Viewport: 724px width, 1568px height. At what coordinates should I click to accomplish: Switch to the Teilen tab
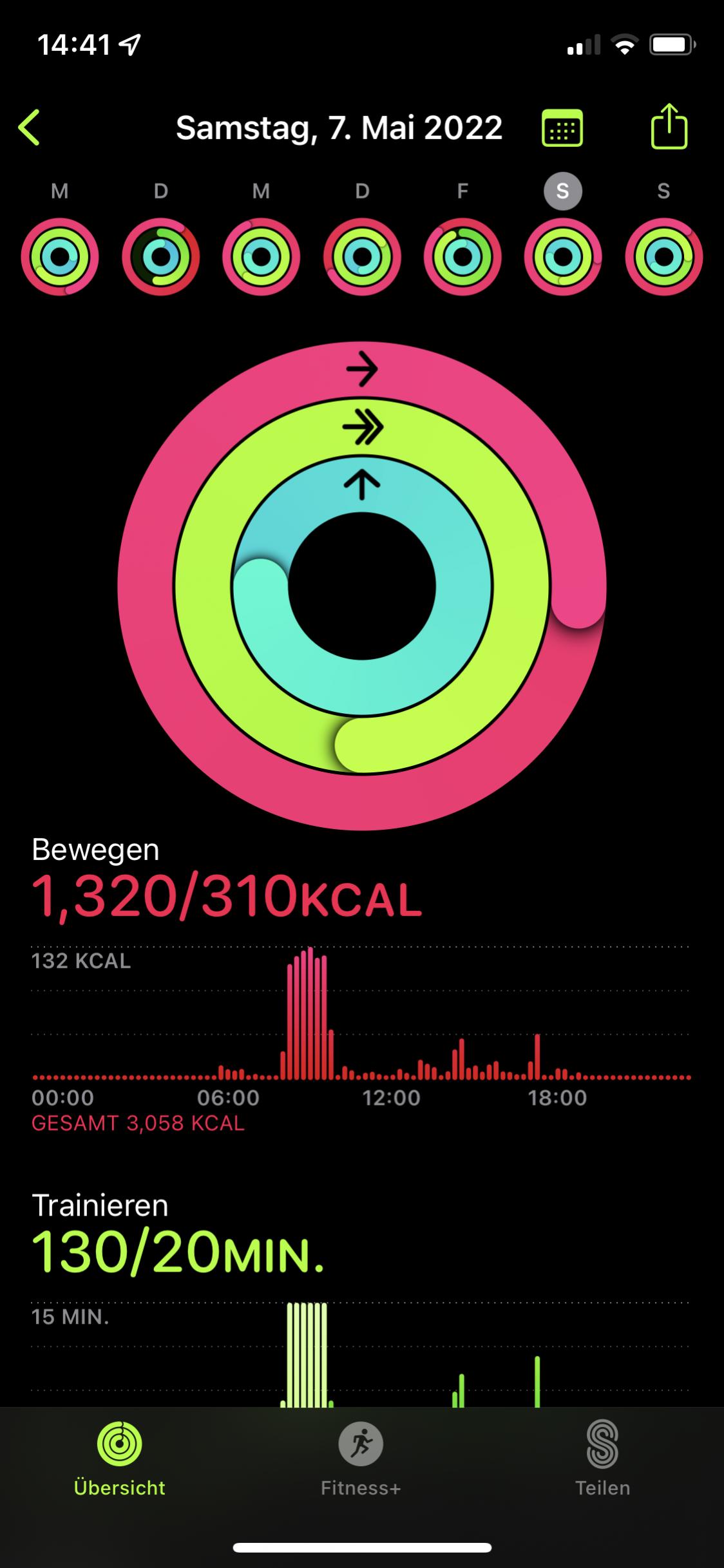[602, 1460]
